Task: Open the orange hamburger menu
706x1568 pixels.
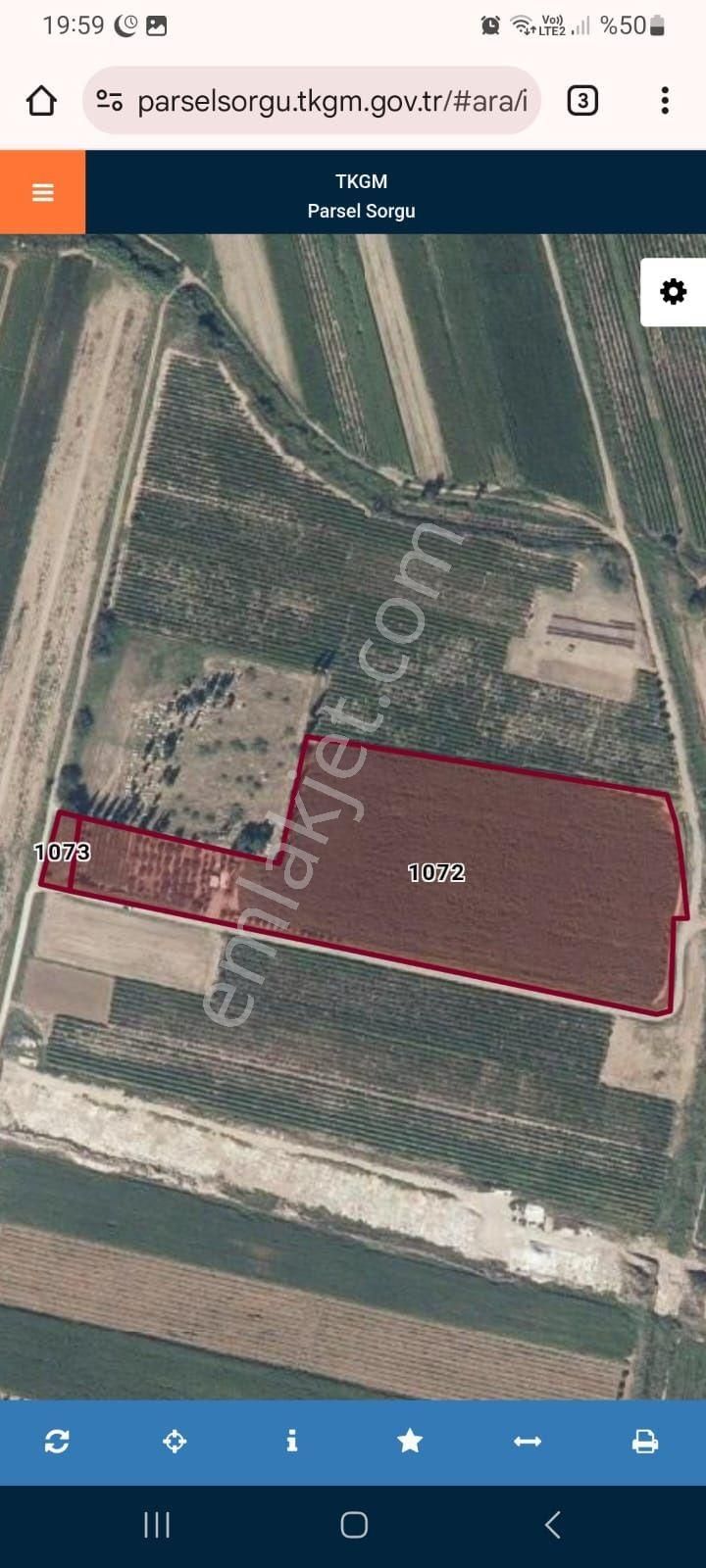Action: 42,192
